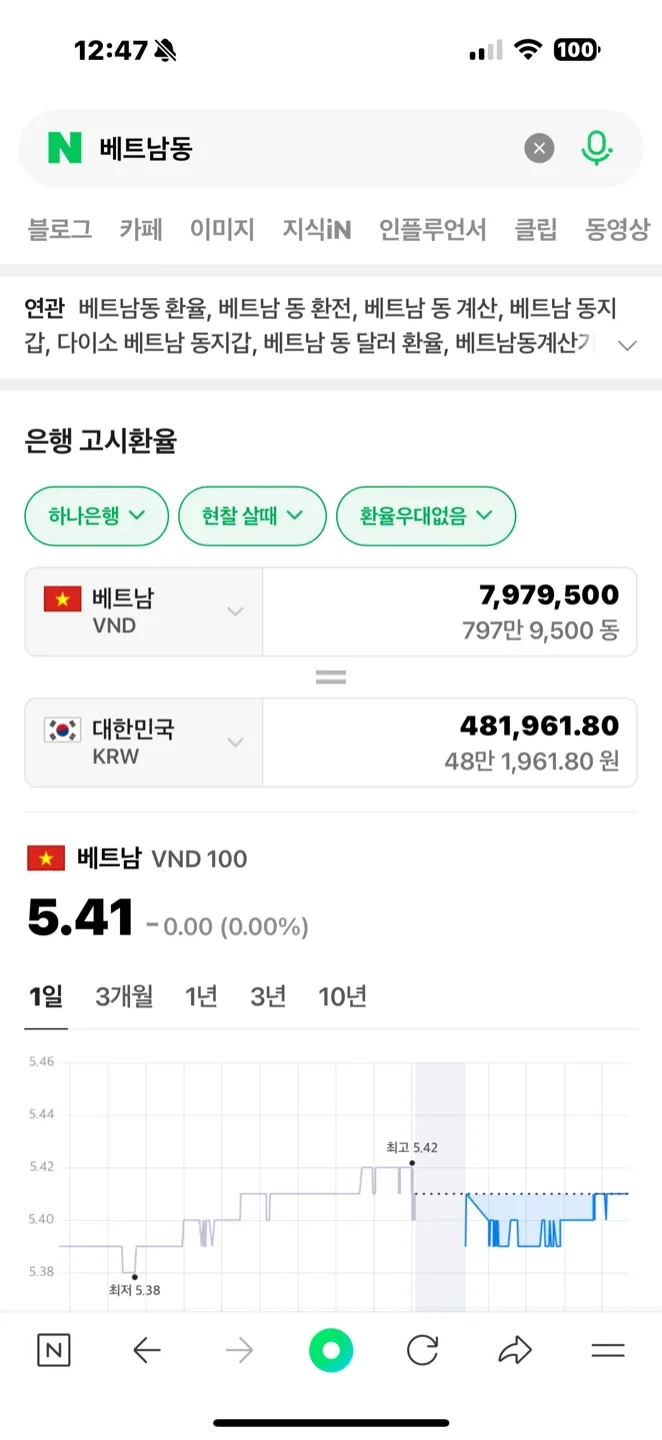662x1440 pixels.
Task: Open the 카페 results tab
Action: pos(141,229)
